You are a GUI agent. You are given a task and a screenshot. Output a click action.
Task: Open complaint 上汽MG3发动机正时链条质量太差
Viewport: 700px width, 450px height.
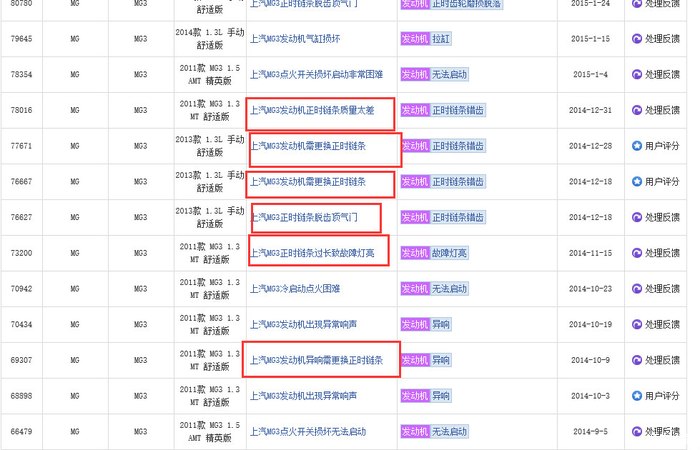313,111
